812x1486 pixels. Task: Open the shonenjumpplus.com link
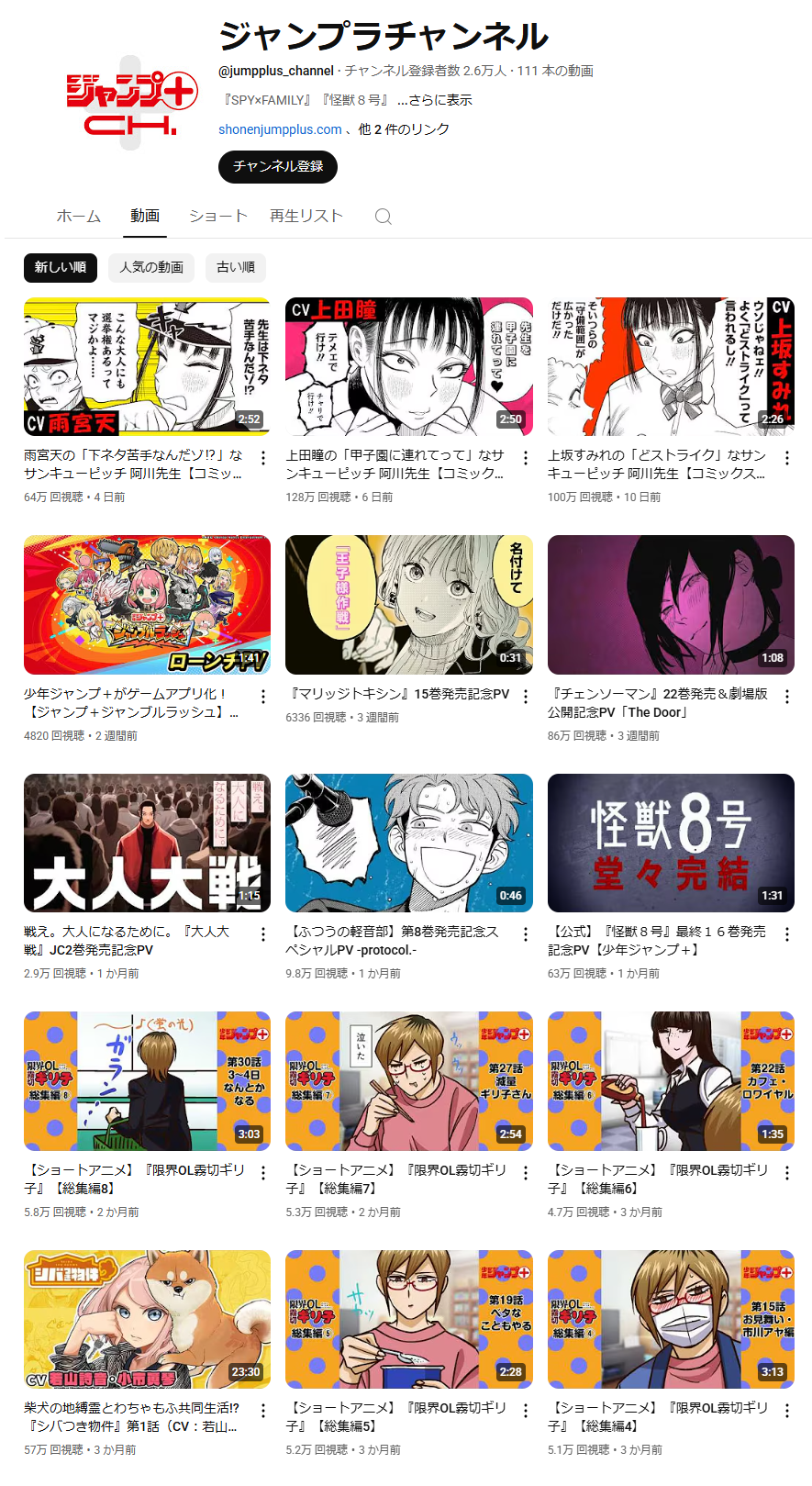pyautogui.click(x=280, y=129)
